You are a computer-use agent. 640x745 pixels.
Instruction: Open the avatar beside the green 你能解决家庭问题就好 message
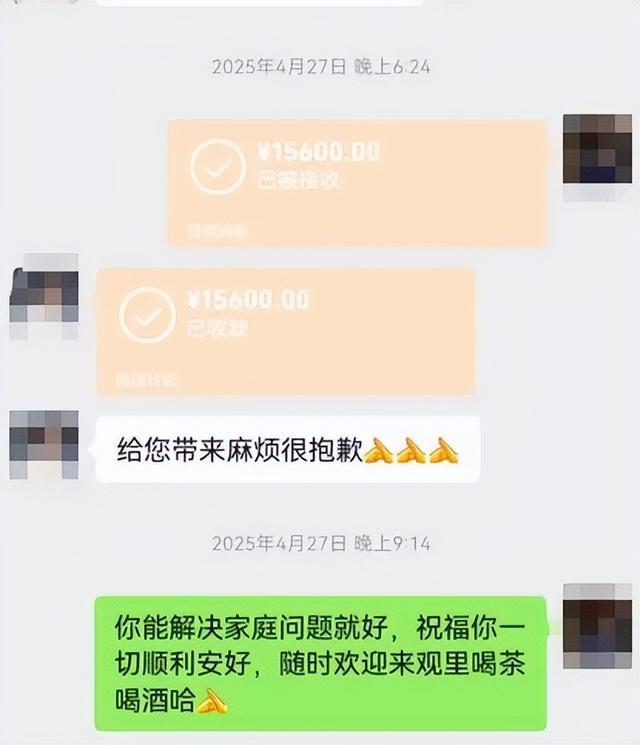pos(597,626)
